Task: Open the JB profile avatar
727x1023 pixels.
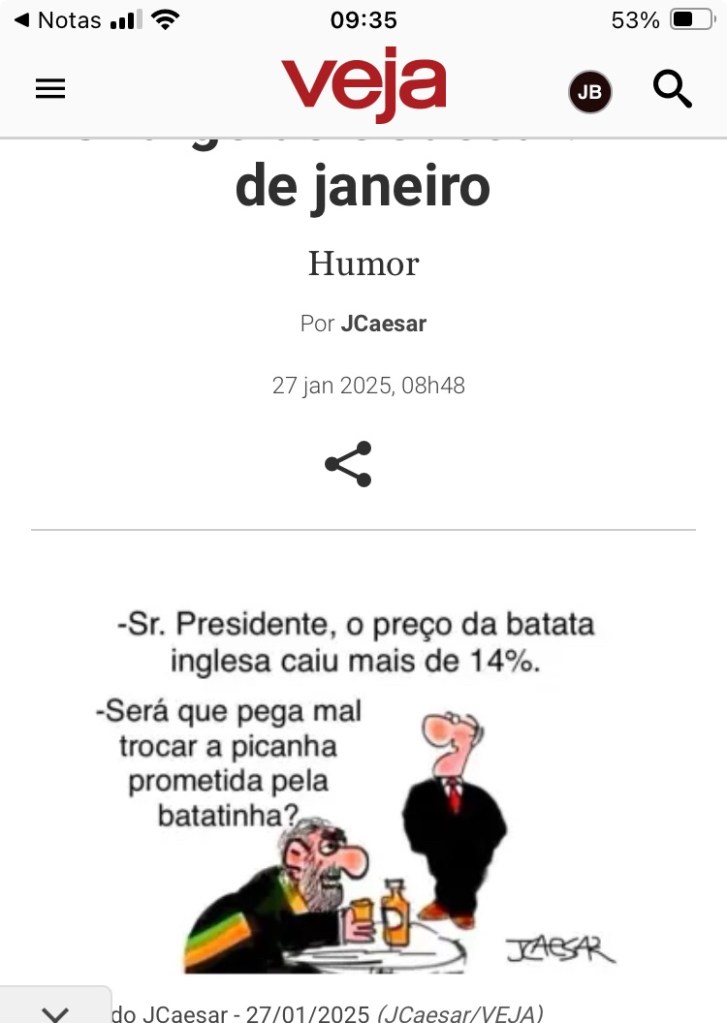Action: pos(590,92)
